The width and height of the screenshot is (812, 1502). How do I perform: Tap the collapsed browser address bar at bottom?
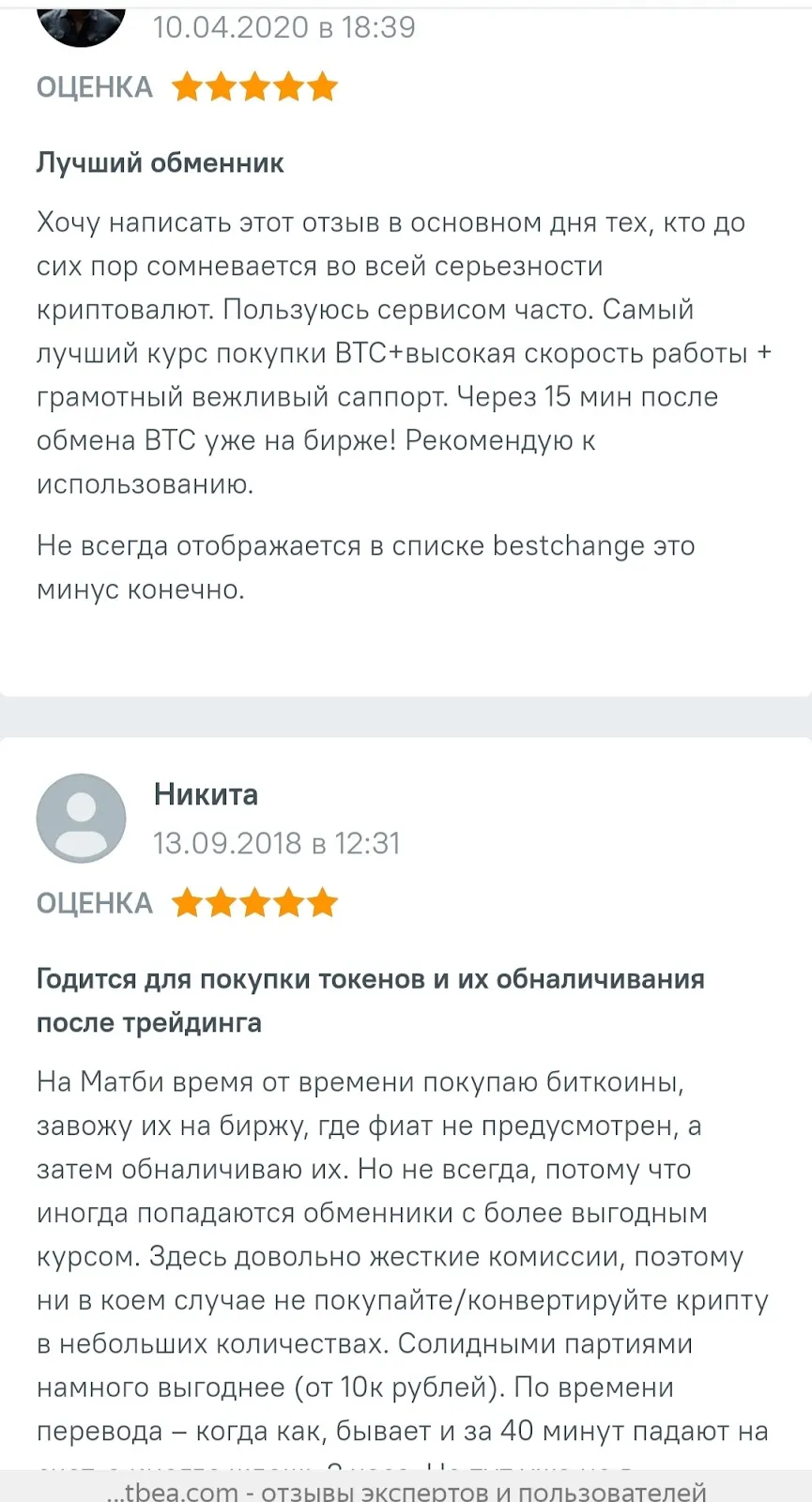[406, 1486]
